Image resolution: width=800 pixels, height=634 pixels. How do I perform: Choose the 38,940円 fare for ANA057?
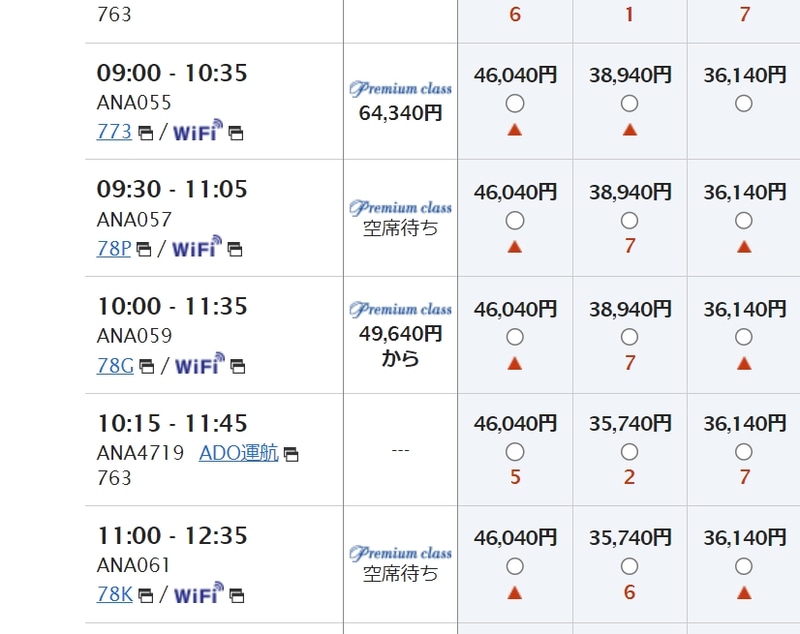tap(629, 220)
